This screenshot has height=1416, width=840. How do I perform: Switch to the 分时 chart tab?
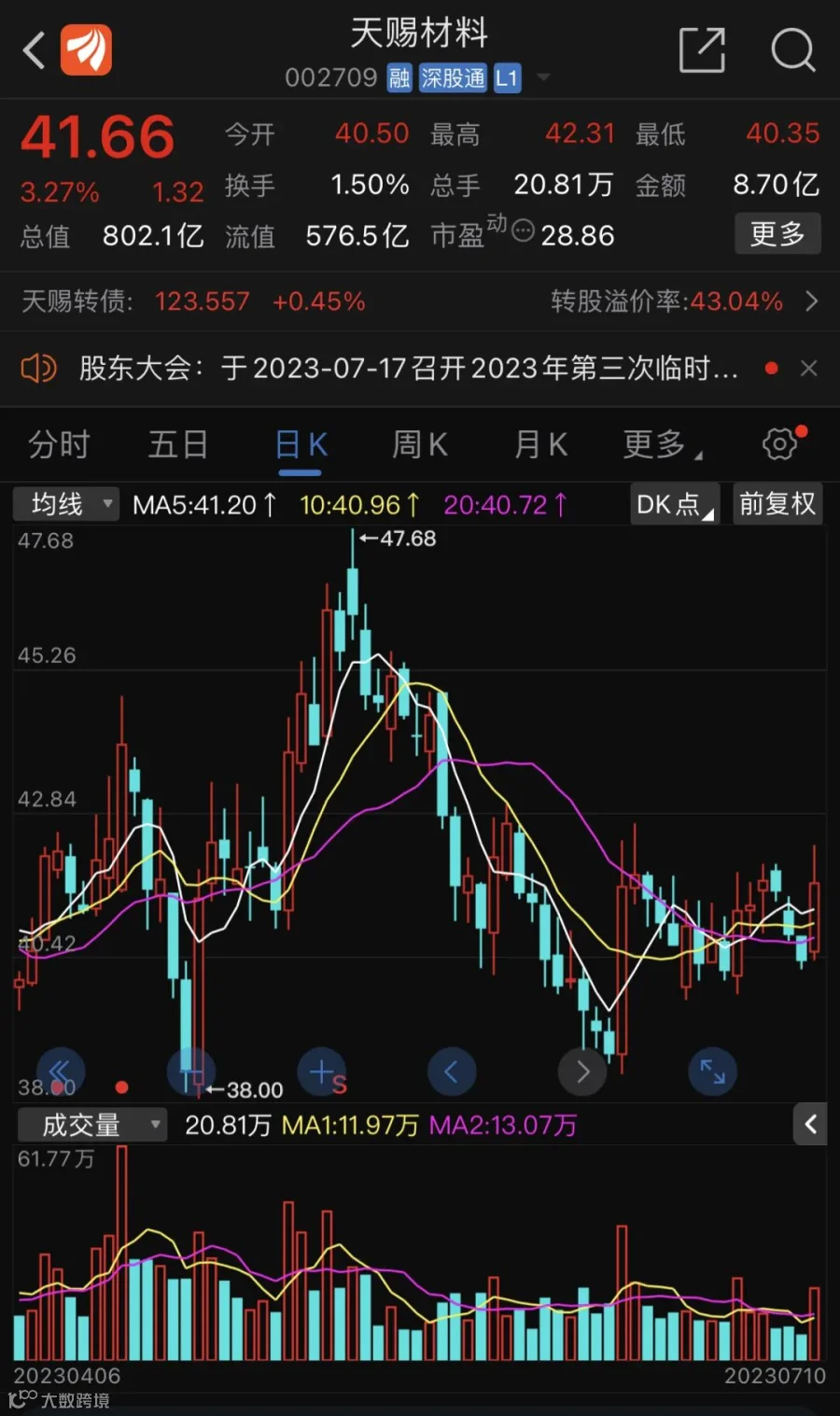[59, 445]
